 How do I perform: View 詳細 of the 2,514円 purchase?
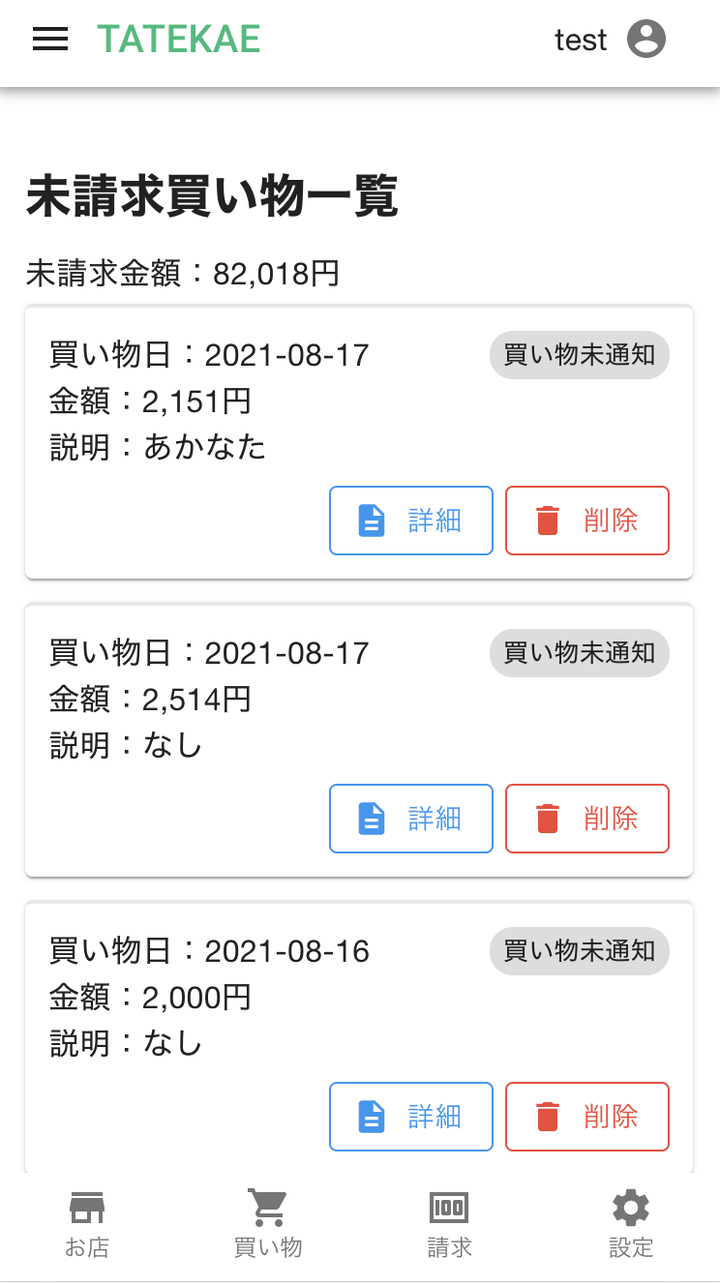(411, 818)
